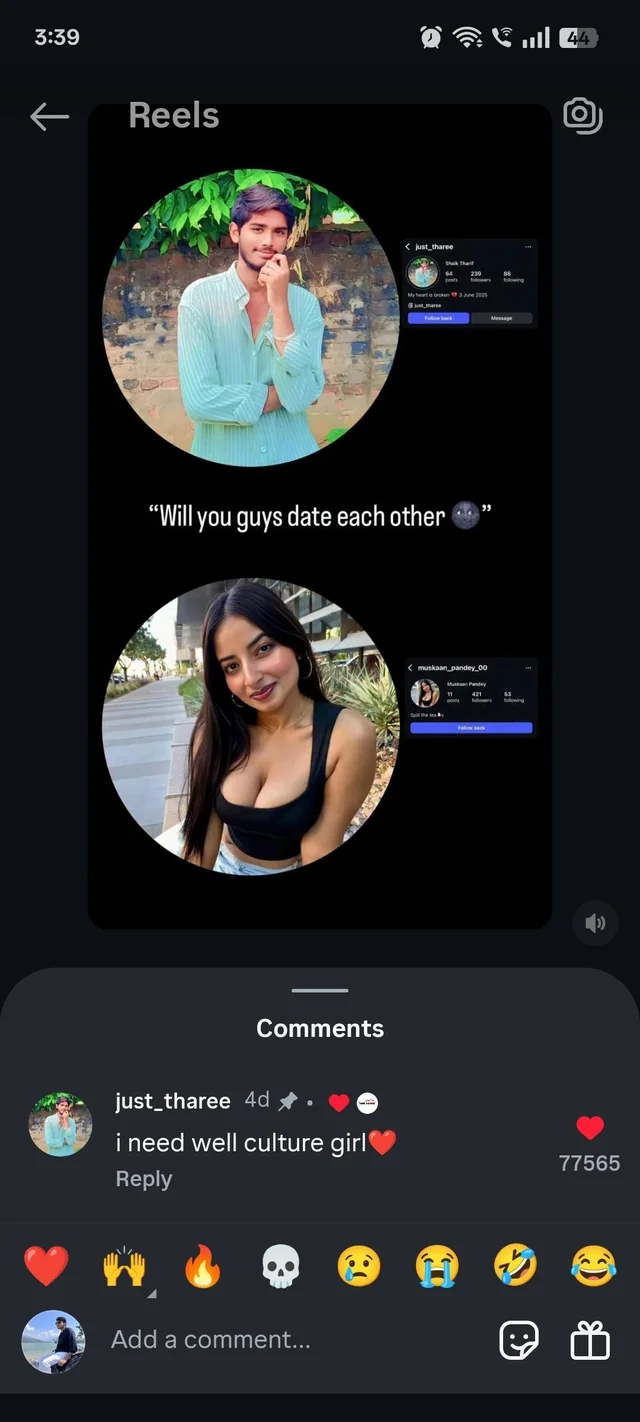Insert the rolling on floor laughing emoji
Image resolution: width=640 pixels, height=1422 pixels.
click(x=515, y=1267)
